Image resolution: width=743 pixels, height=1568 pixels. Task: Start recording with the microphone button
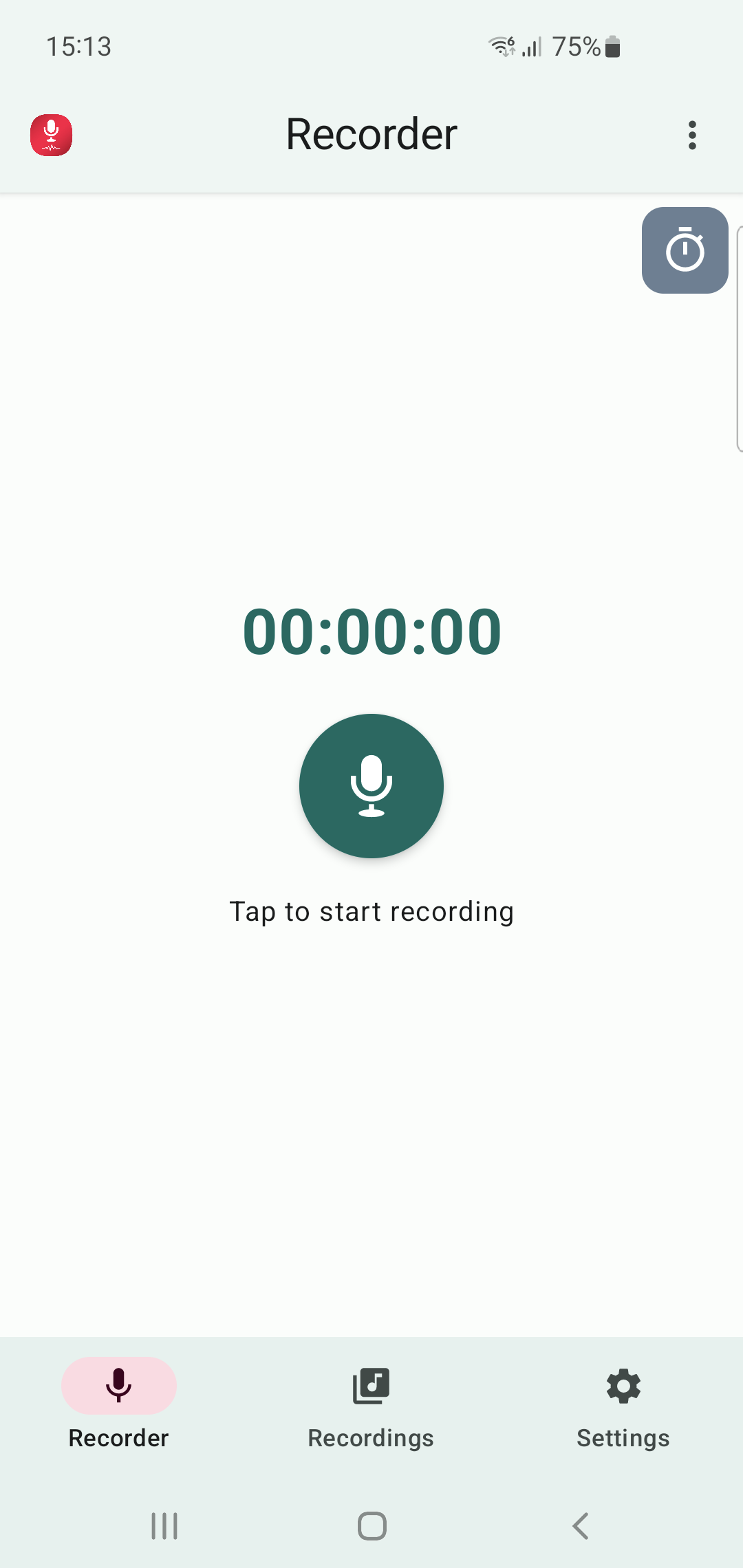click(371, 785)
